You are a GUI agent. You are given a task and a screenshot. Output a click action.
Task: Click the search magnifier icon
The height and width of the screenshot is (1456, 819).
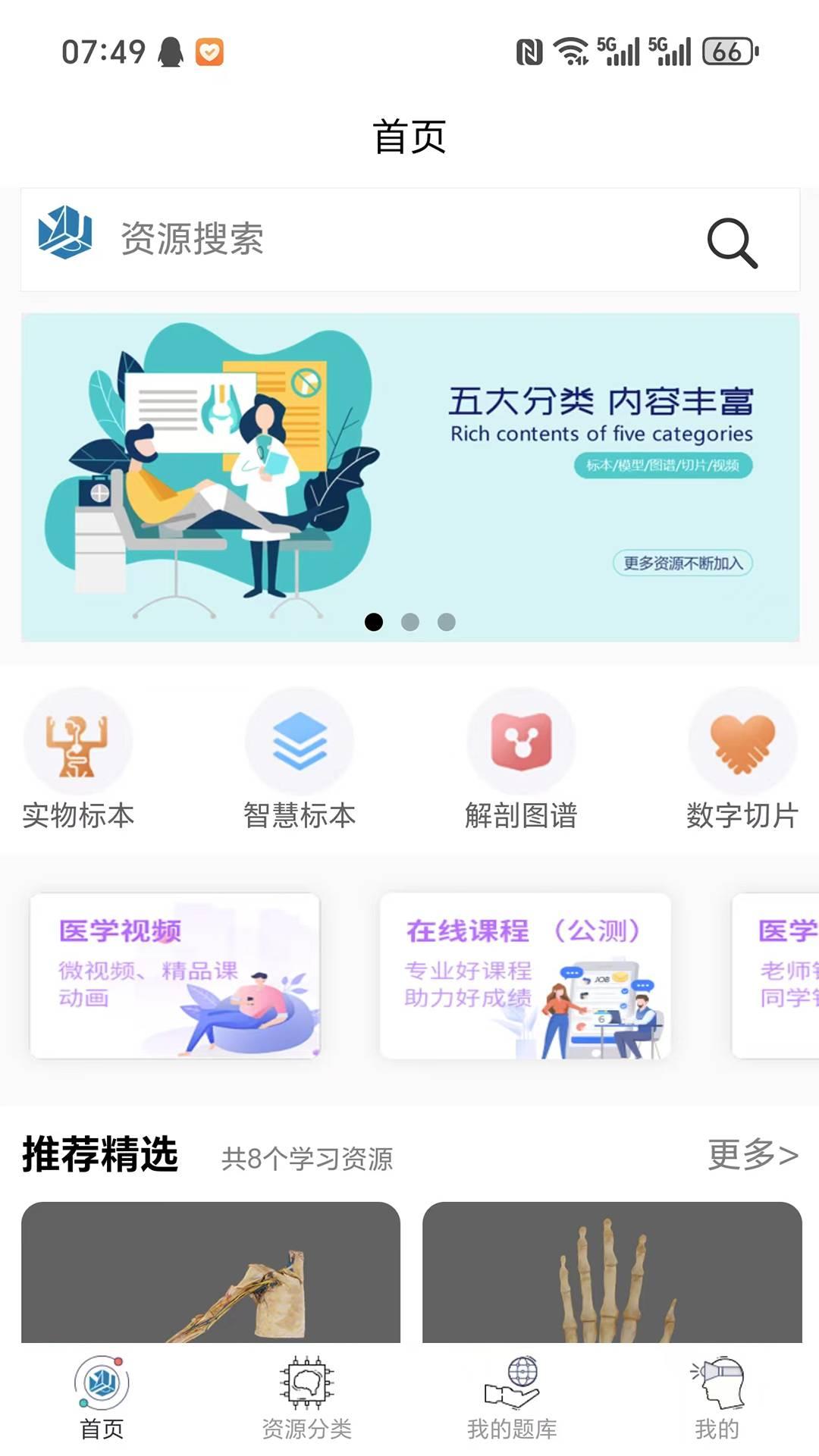(730, 243)
